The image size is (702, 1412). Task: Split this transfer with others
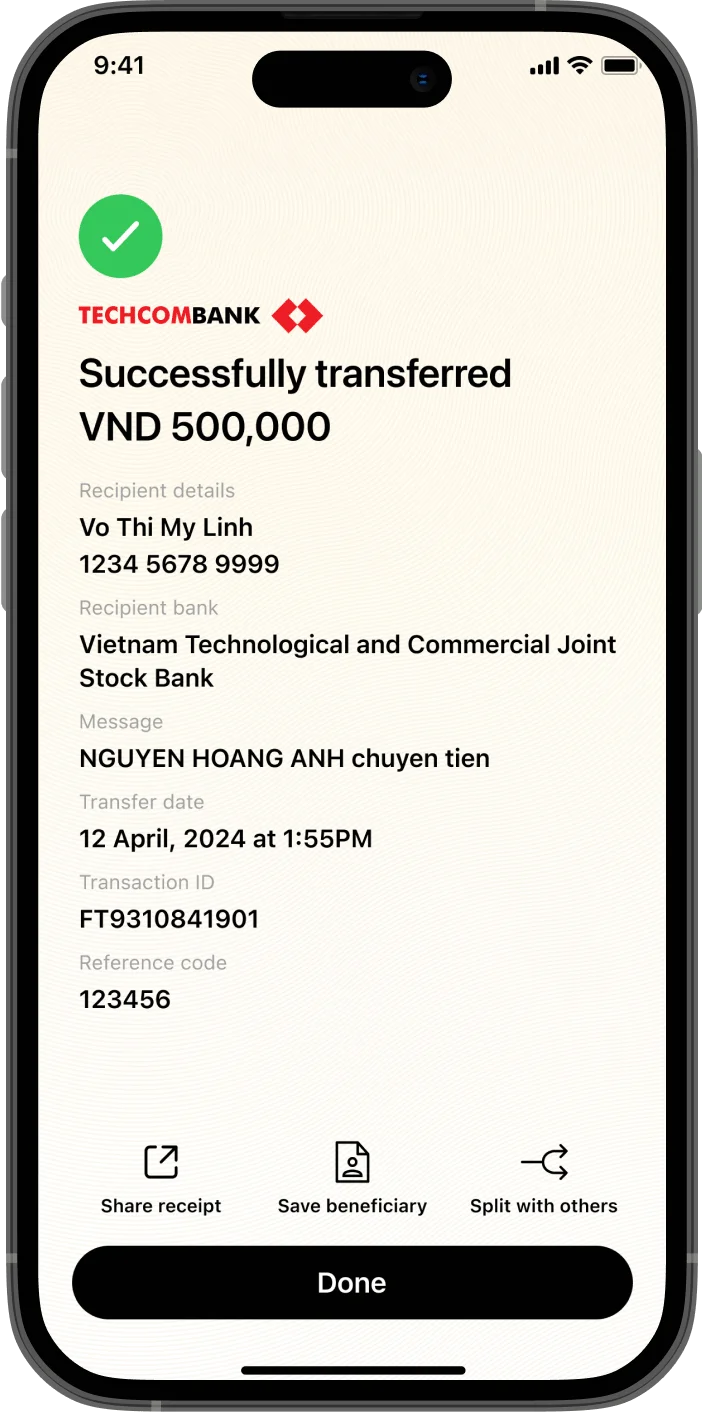coord(544,1178)
